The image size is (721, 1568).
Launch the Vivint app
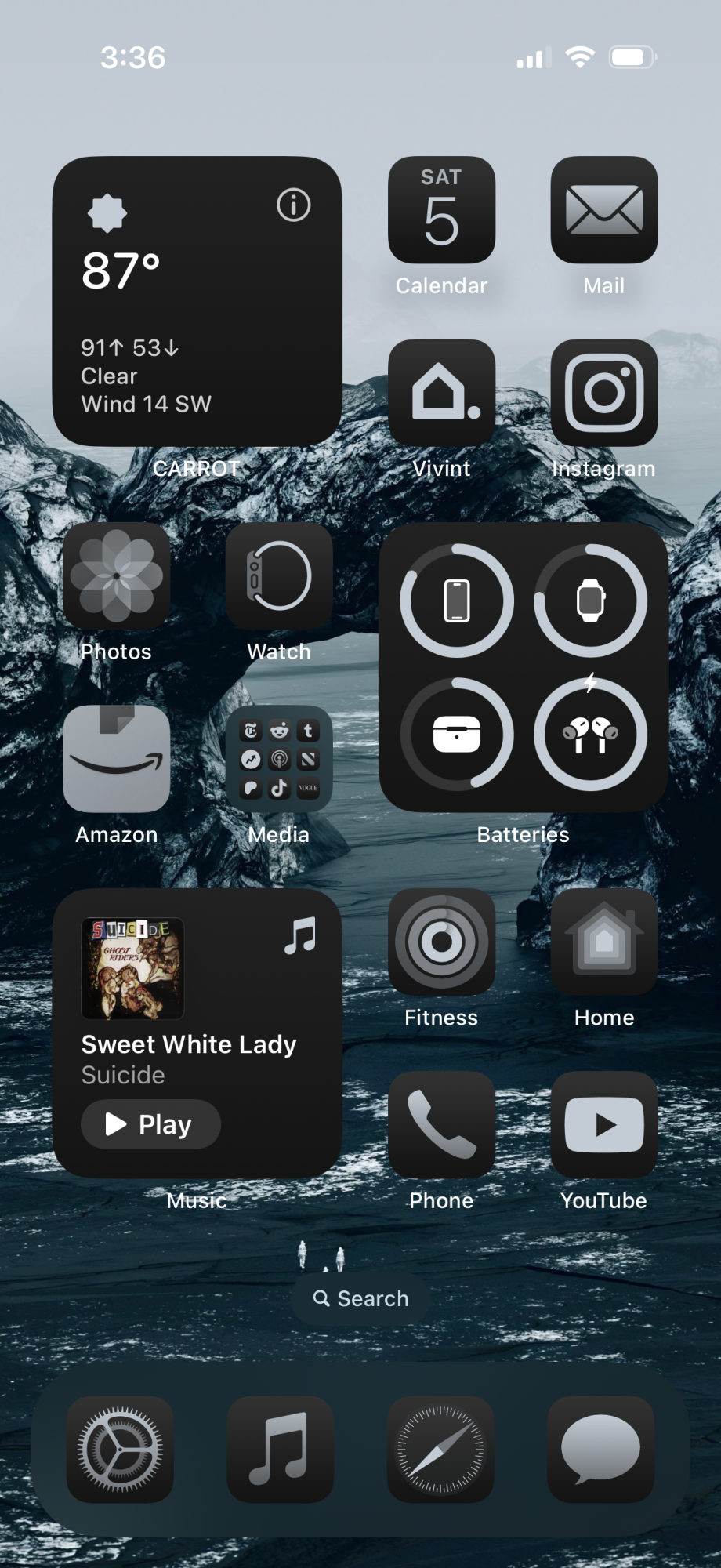pyautogui.click(x=441, y=393)
